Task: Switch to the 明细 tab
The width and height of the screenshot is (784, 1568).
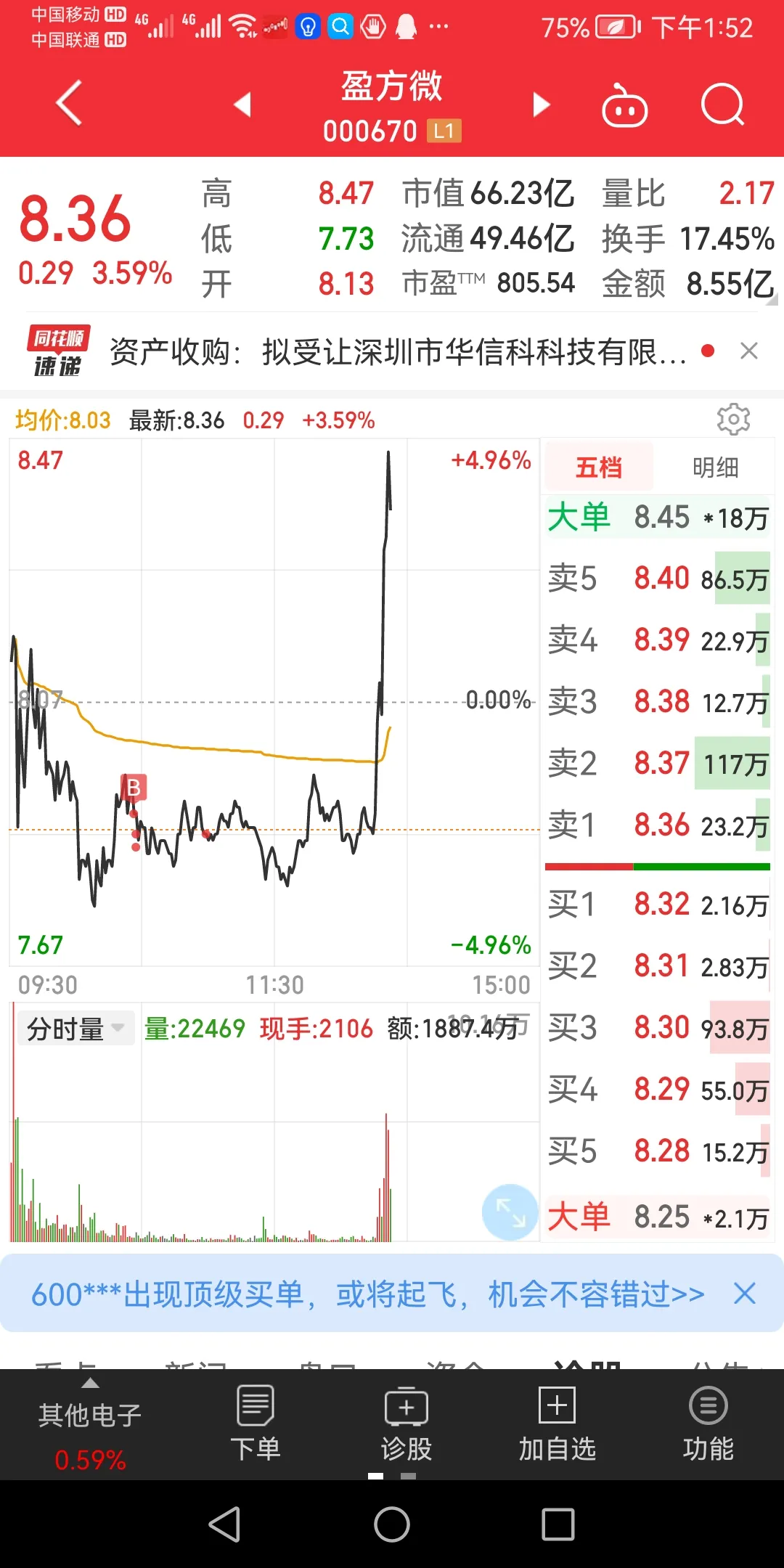Action: (715, 467)
